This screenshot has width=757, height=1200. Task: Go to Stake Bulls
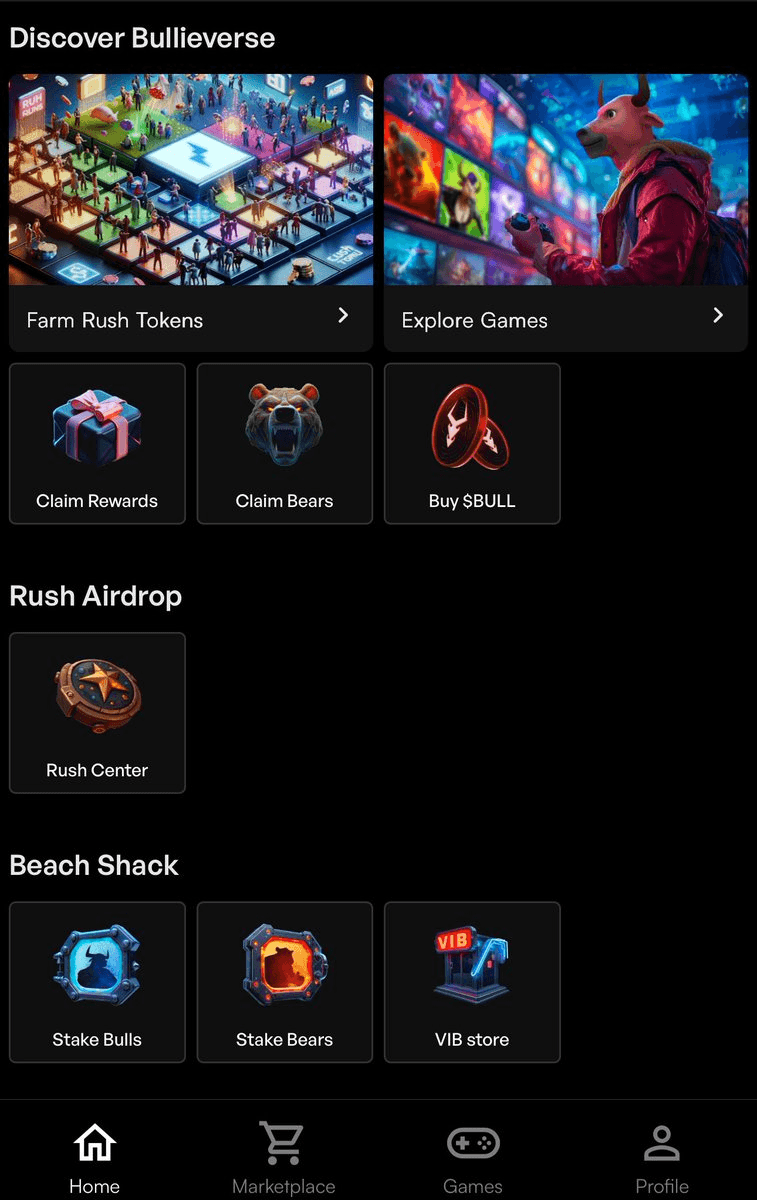[x=97, y=981]
